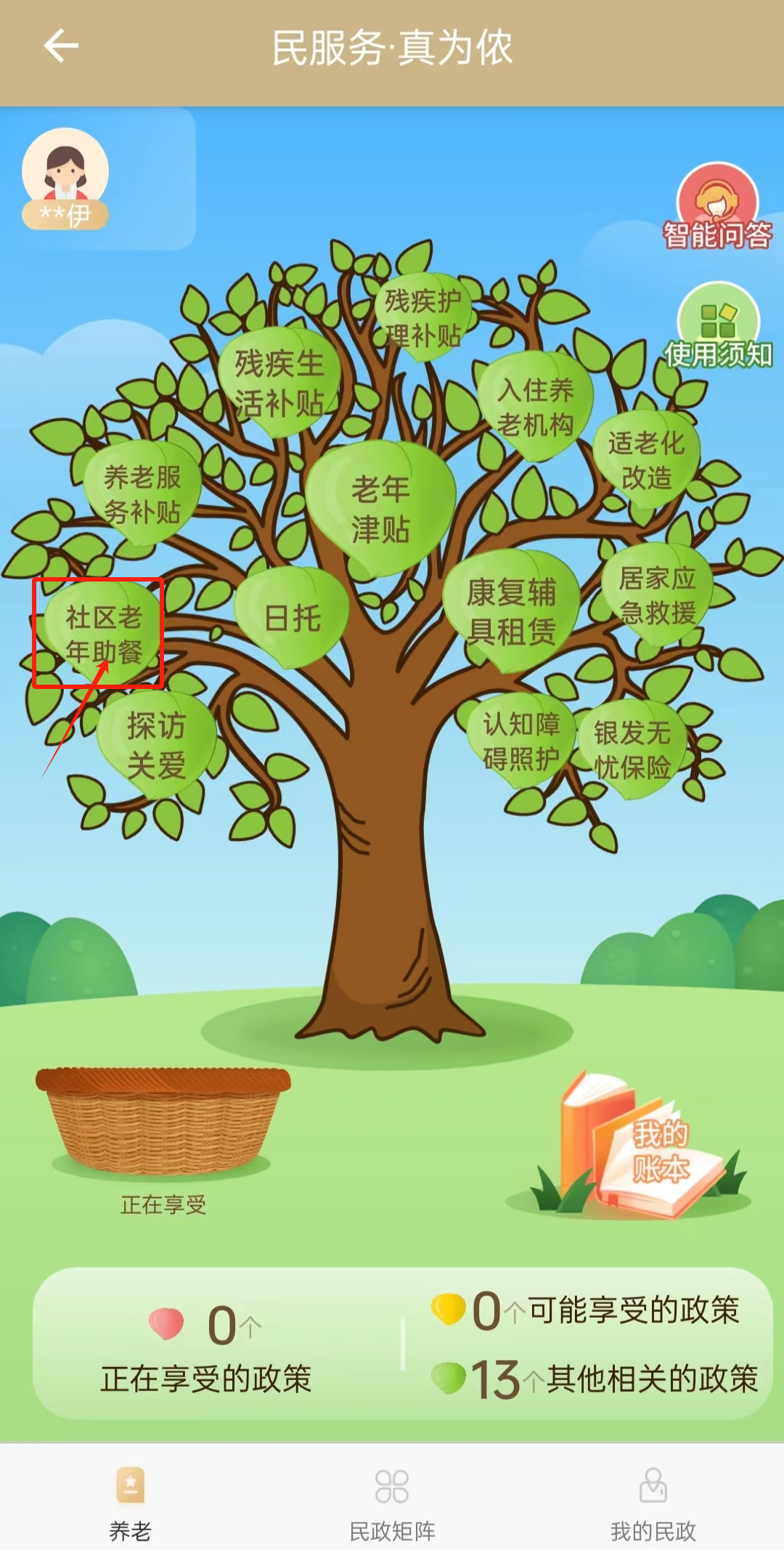The height and width of the screenshot is (1558, 784).
Task: Switch to the 我的民政 tab
Action: click(x=653, y=1503)
